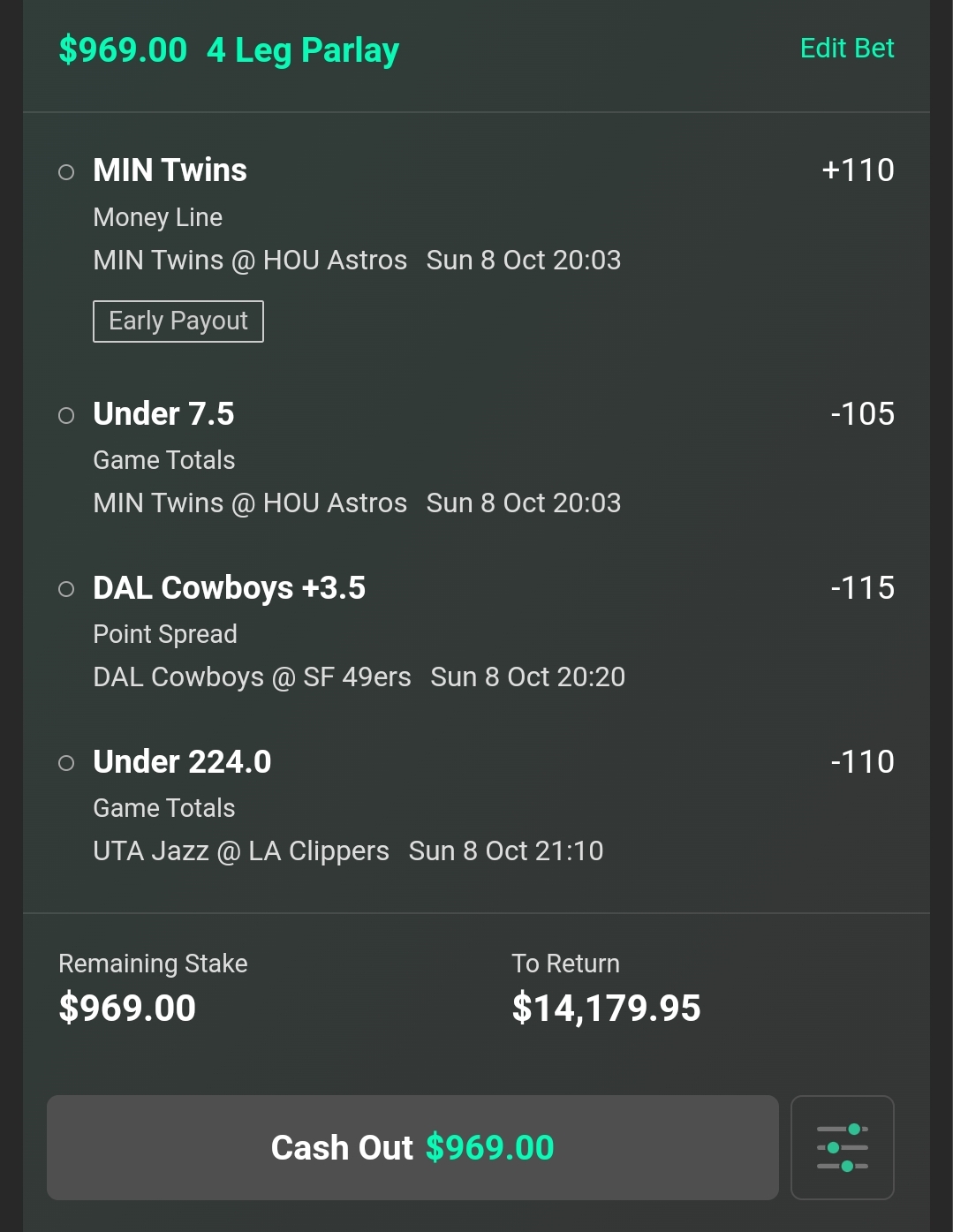The height and width of the screenshot is (1232, 953).
Task: Click the status circle beside Under 7.5
Action: (x=66, y=414)
